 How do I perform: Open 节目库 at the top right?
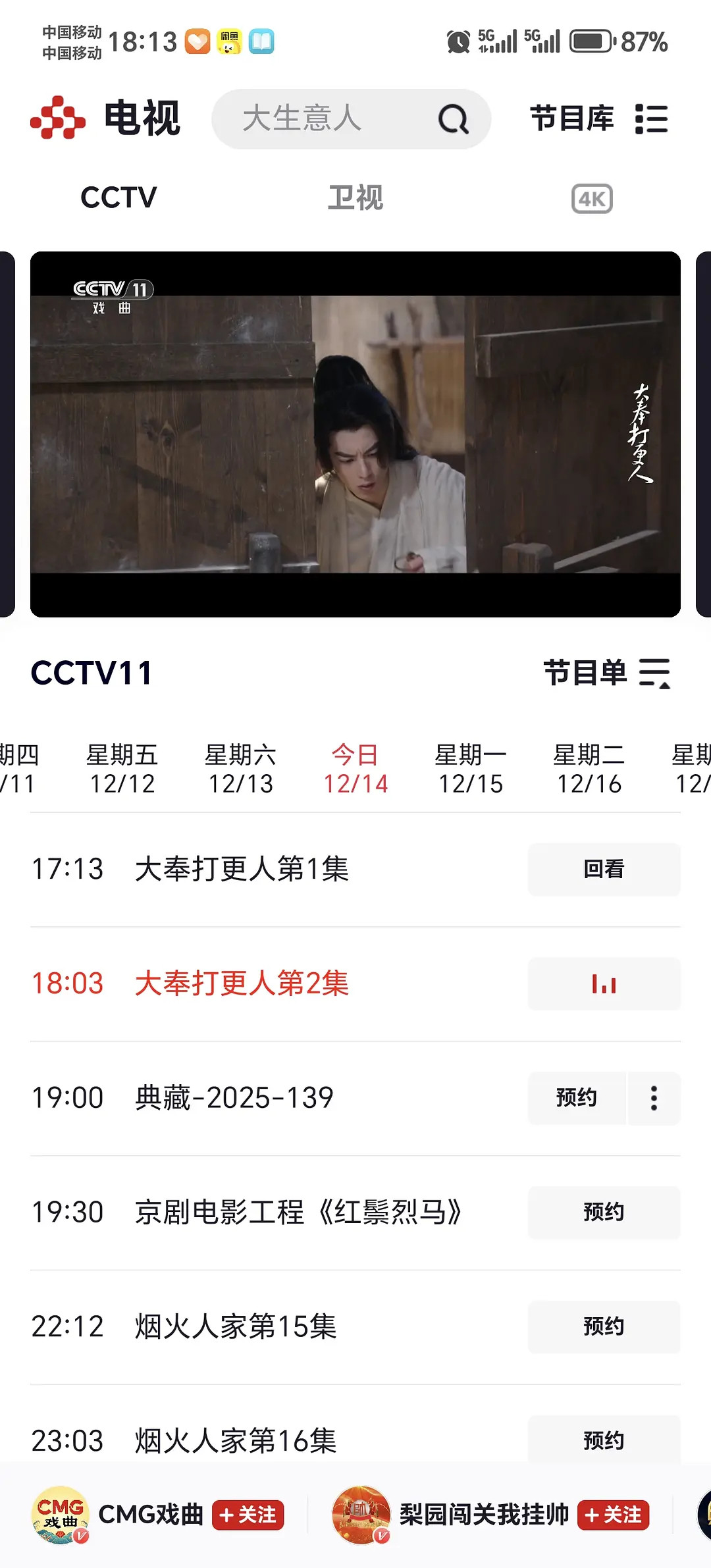(571, 118)
